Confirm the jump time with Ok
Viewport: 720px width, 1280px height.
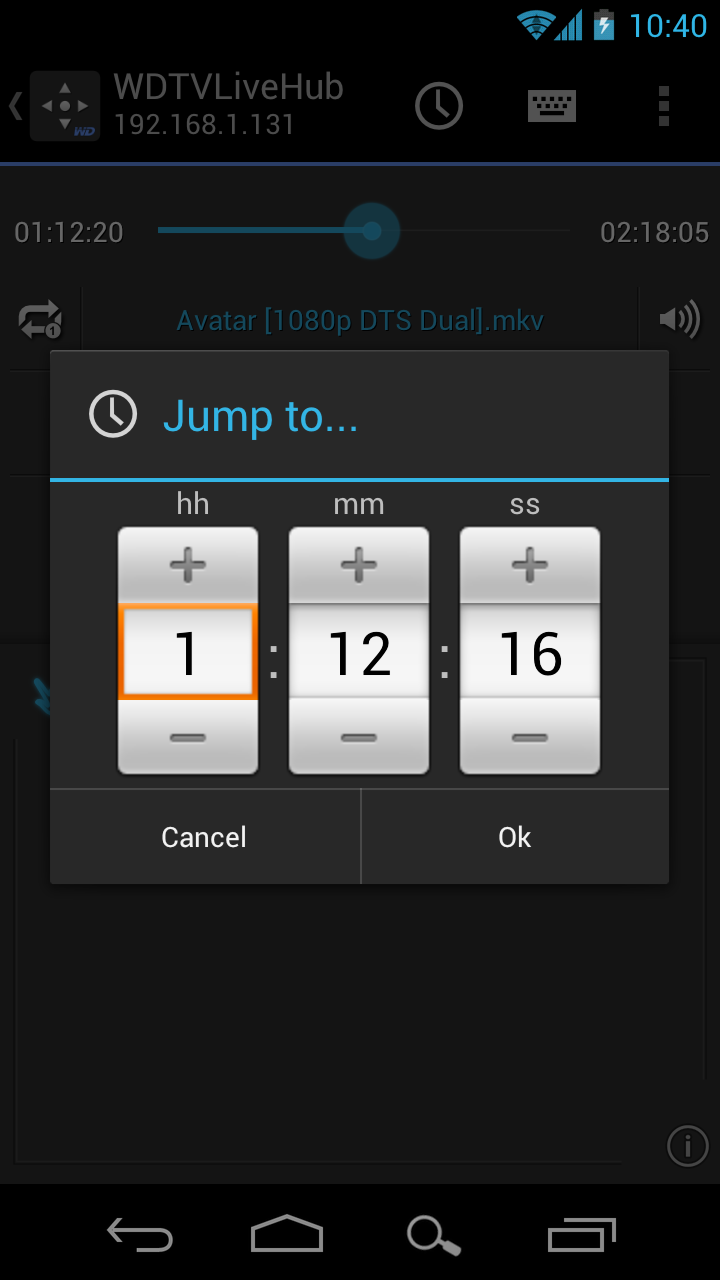pos(515,837)
